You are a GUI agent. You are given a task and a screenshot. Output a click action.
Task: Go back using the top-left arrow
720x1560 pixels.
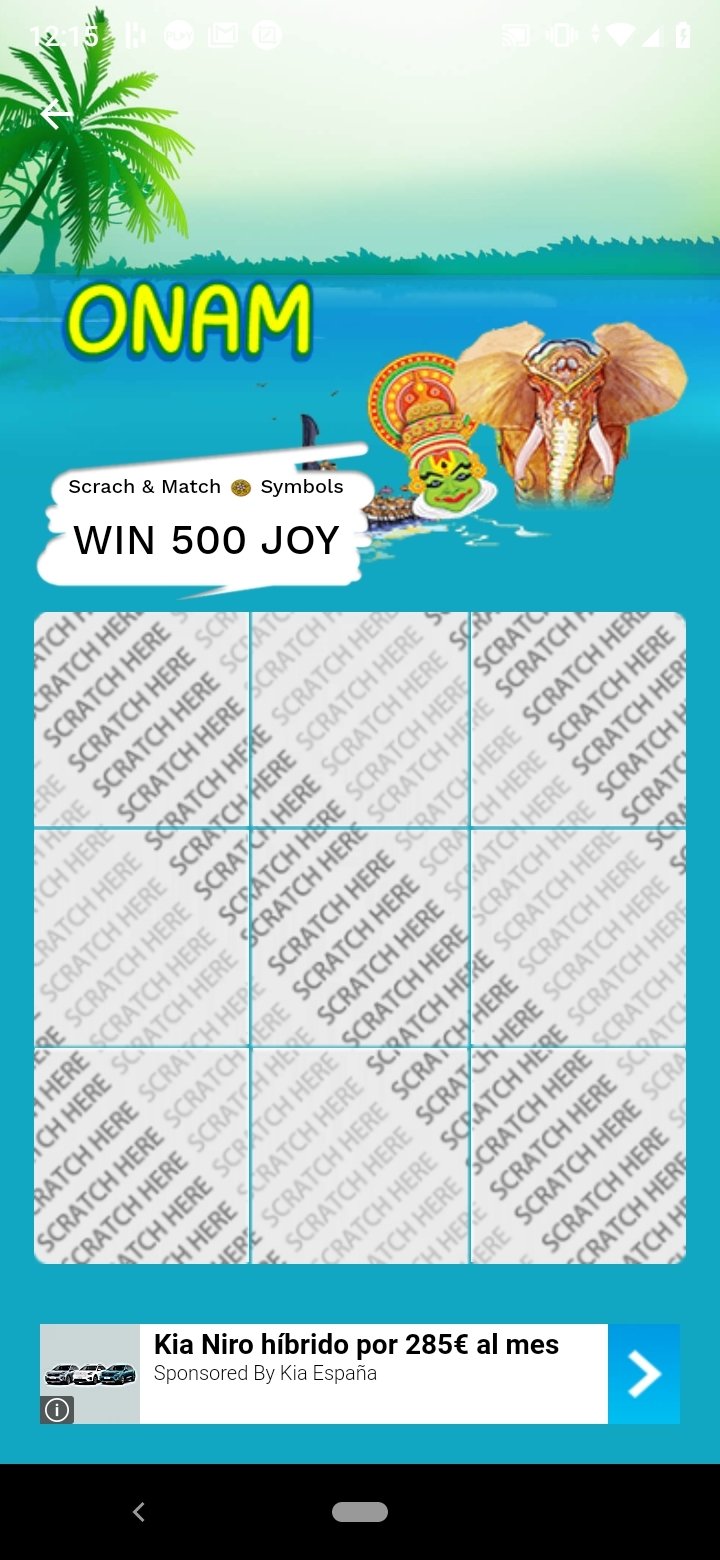(x=56, y=114)
